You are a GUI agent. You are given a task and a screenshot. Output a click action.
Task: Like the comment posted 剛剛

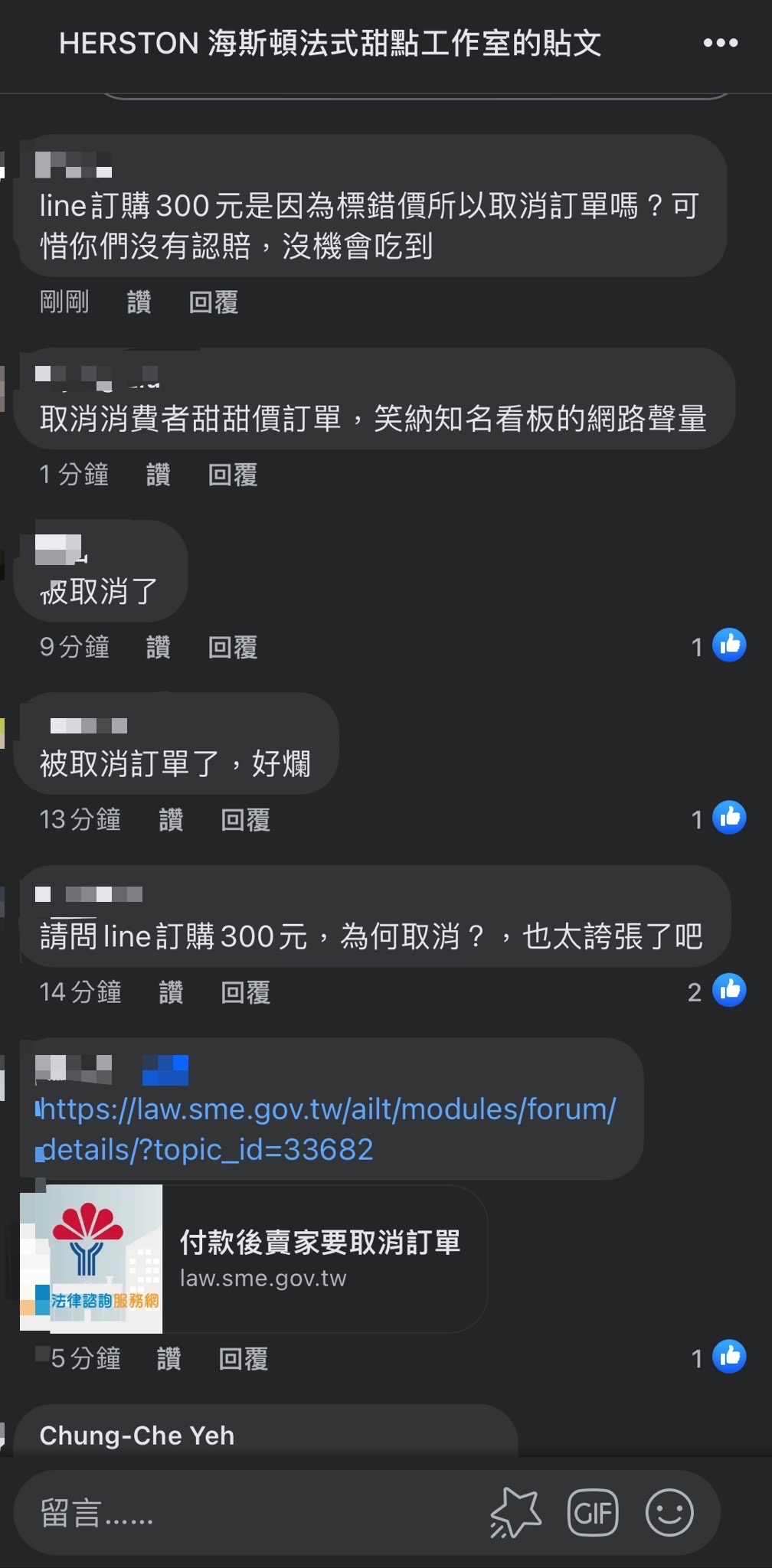[139, 302]
